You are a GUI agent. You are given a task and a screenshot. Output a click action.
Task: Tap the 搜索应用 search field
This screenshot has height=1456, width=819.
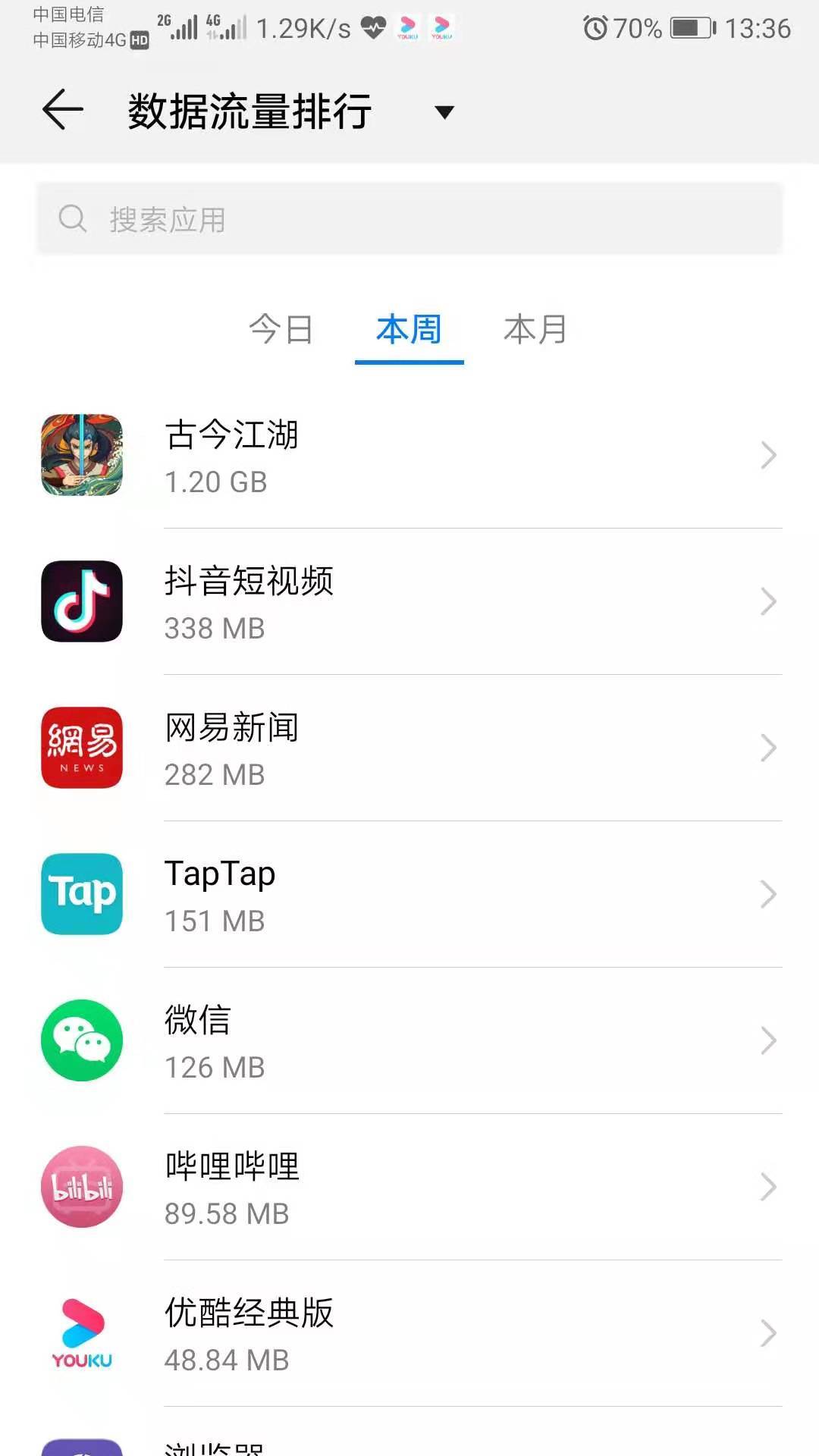tap(409, 219)
